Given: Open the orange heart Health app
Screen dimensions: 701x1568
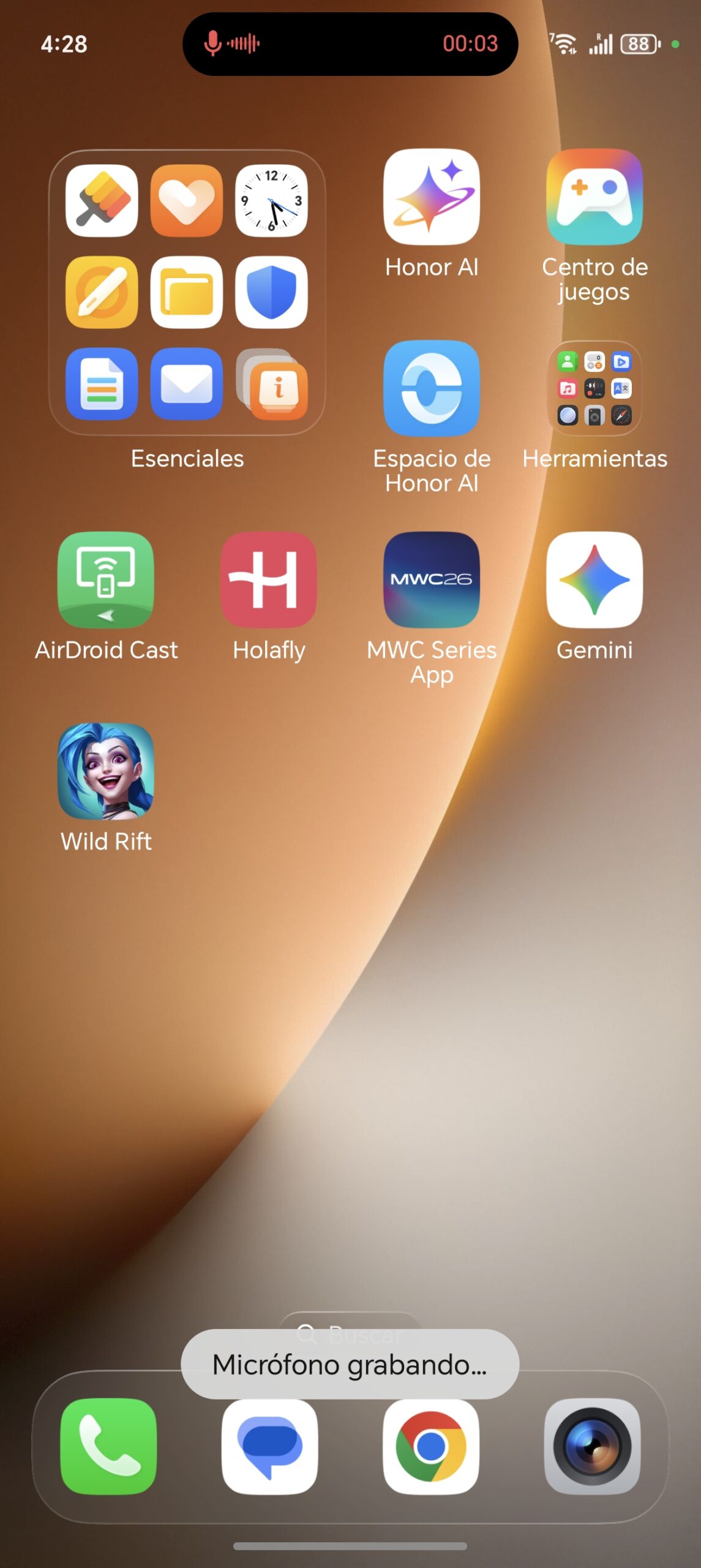Looking at the screenshot, I should pyautogui.click(x=187, y=200).
